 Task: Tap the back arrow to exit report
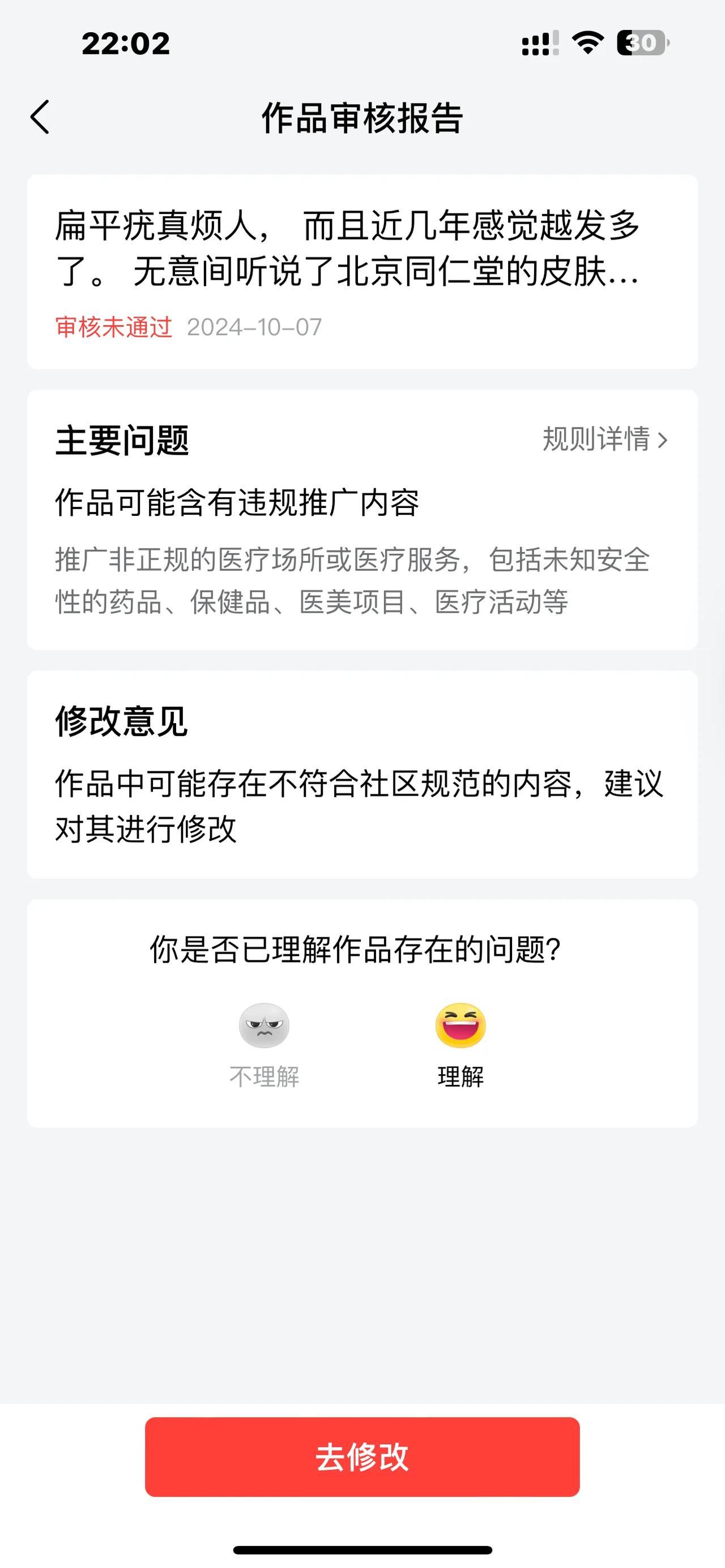[x=40, y=116]
